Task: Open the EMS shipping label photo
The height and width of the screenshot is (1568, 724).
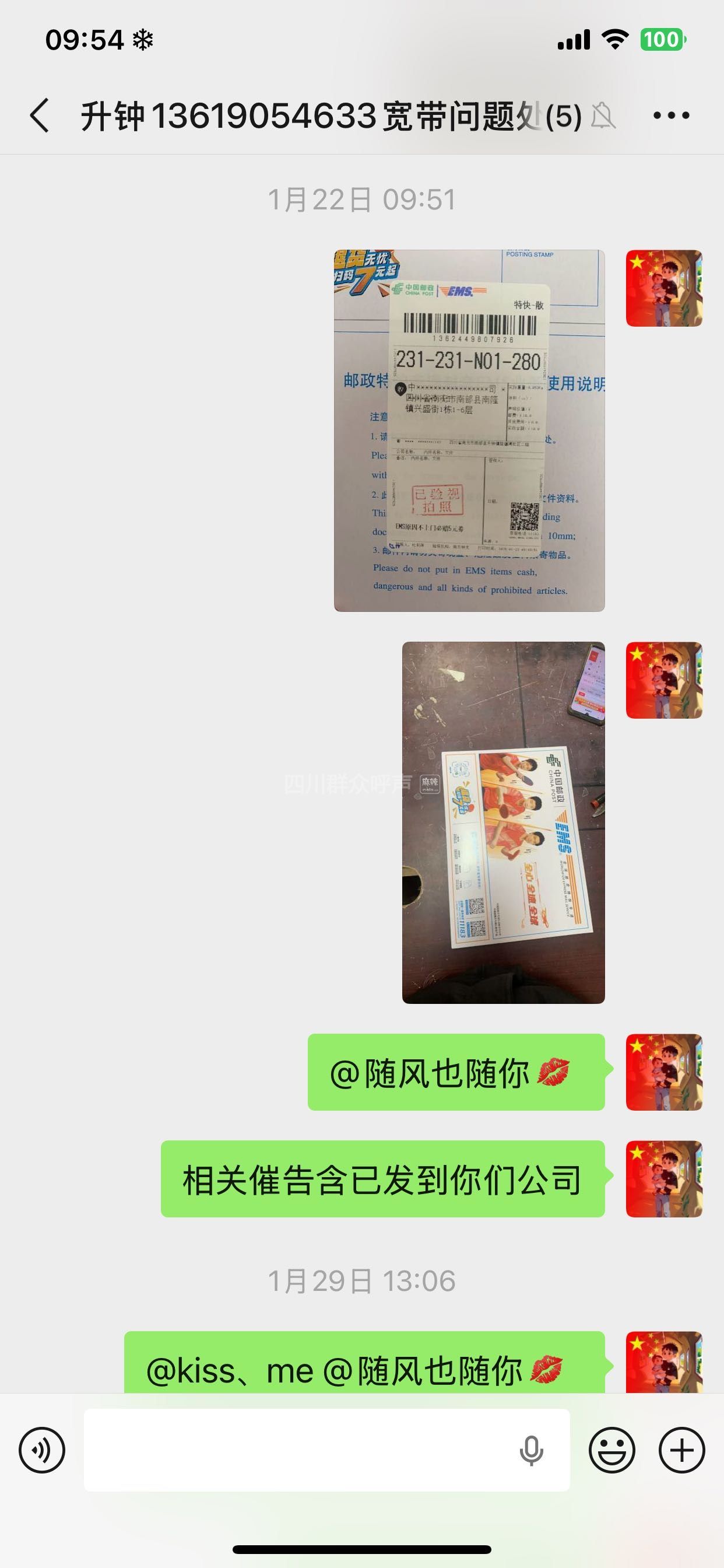Action: [469, 430]
